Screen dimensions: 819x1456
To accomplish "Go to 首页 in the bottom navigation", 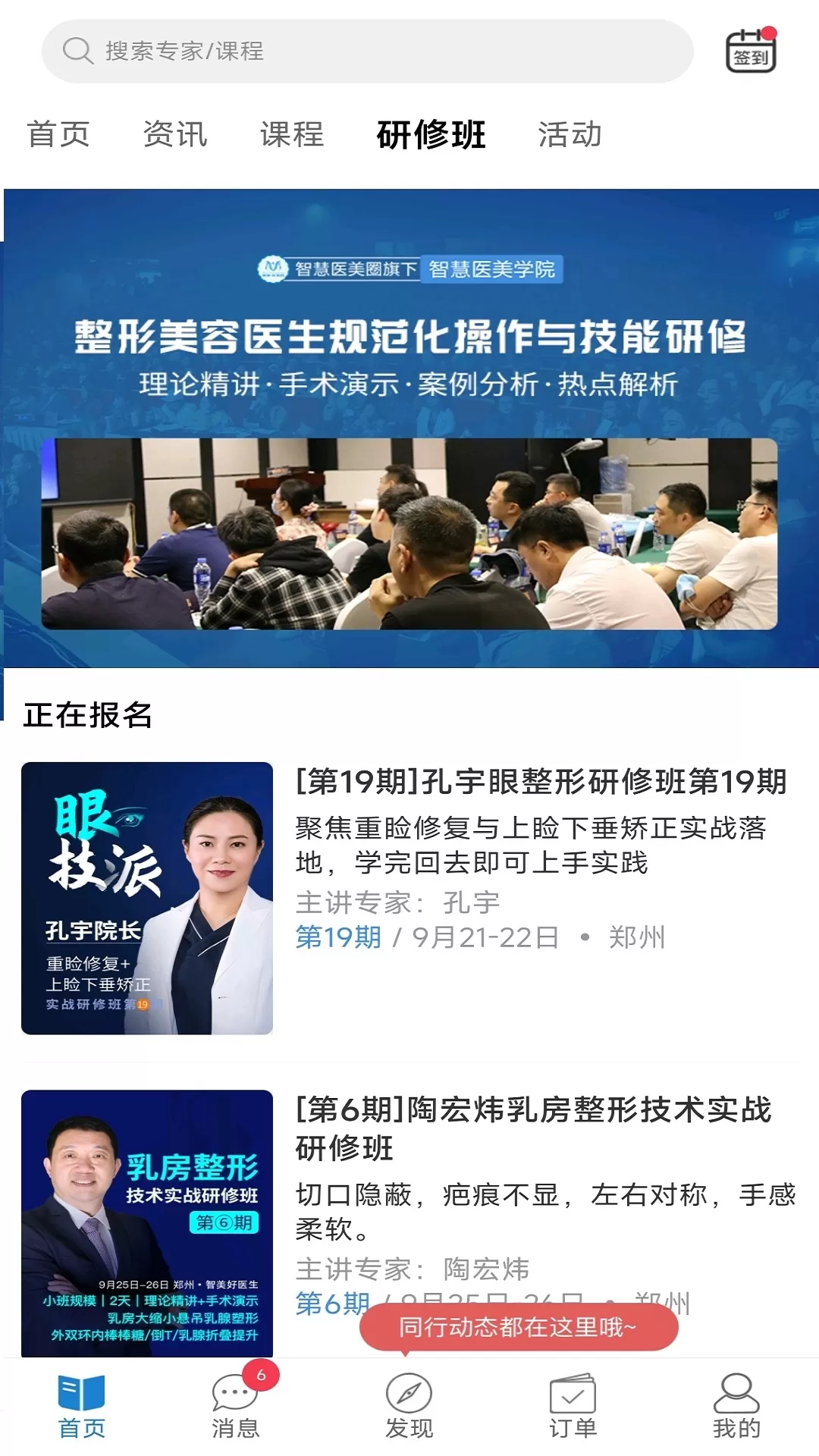I will click(82, 1407).
